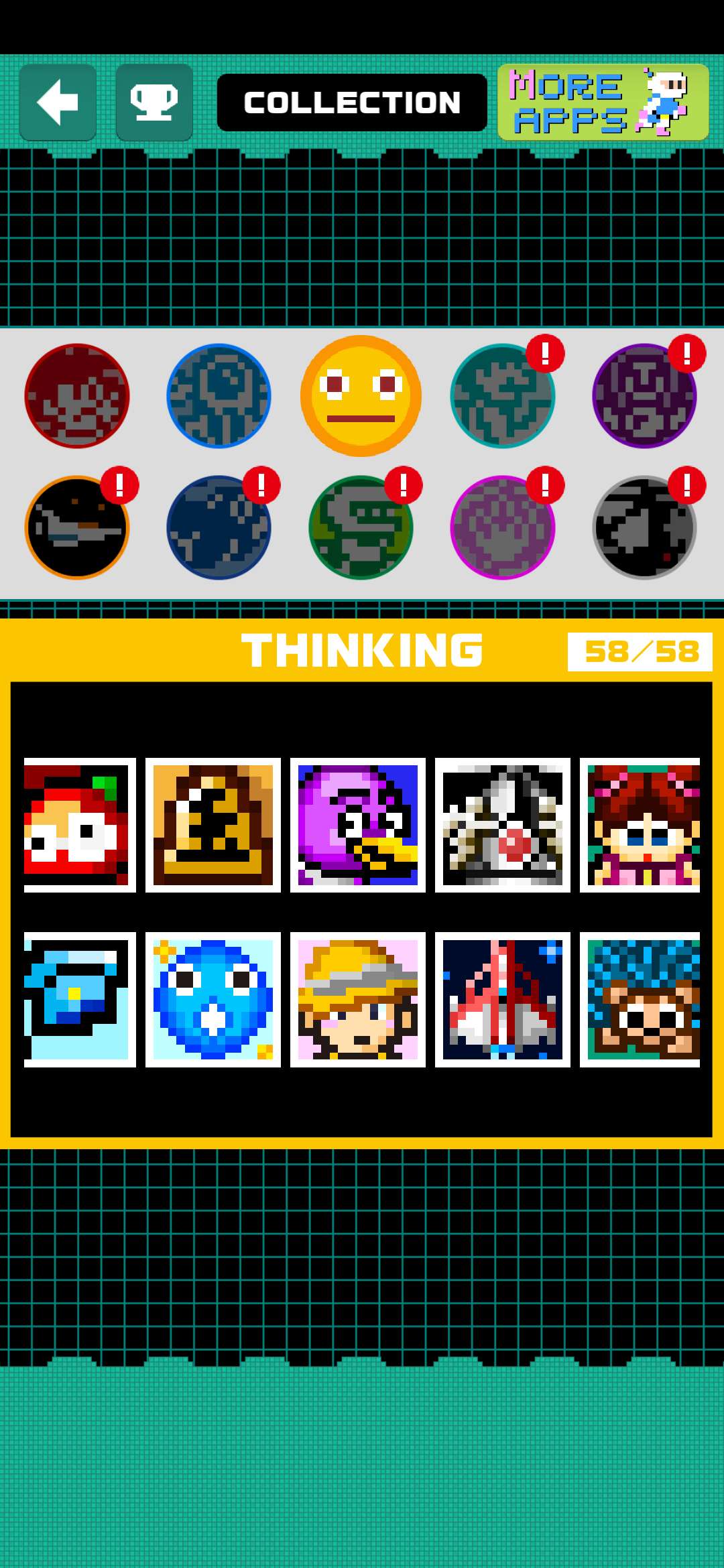Go back with the arrow button
This screenshot has height=1568, width=724.
(58, 103)
